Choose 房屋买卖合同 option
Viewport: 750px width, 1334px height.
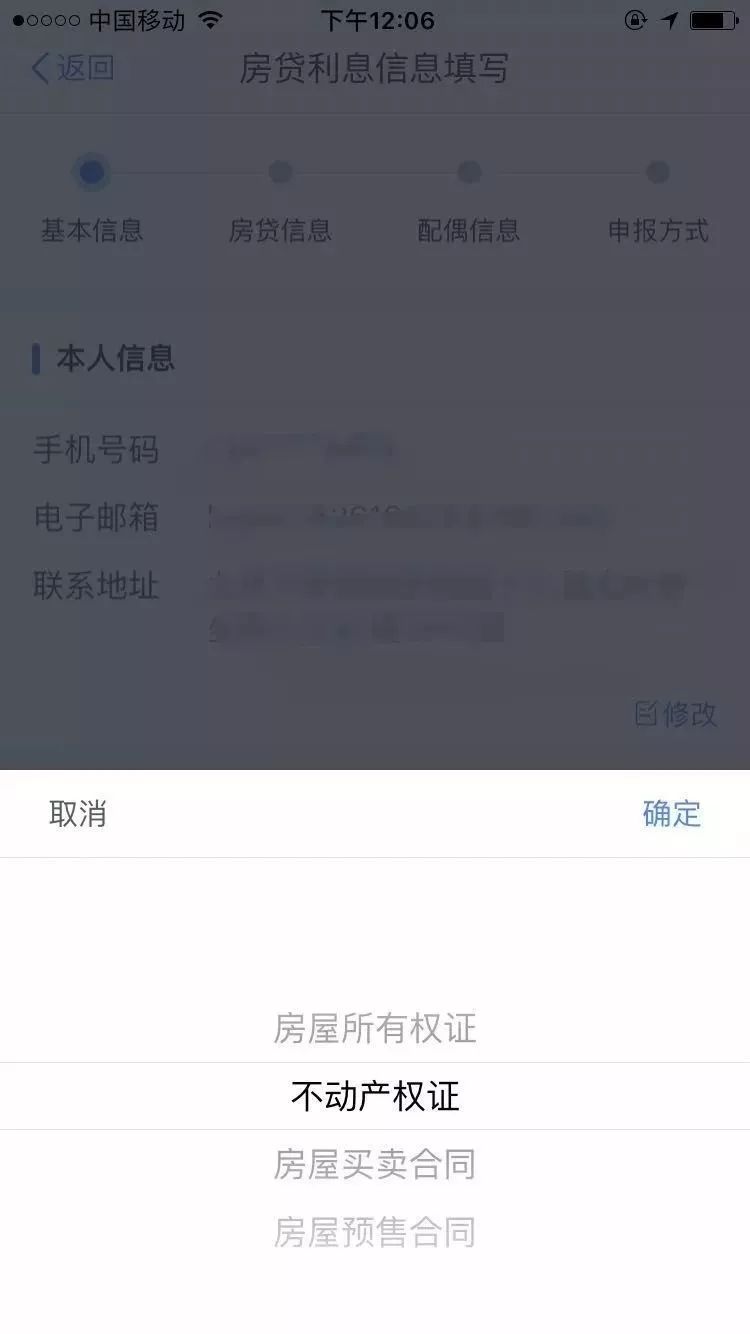point(375,1164)
